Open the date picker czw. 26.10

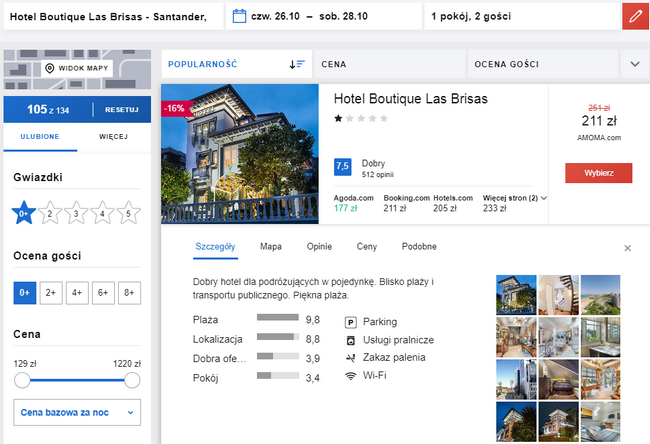(x=268, y=16)
